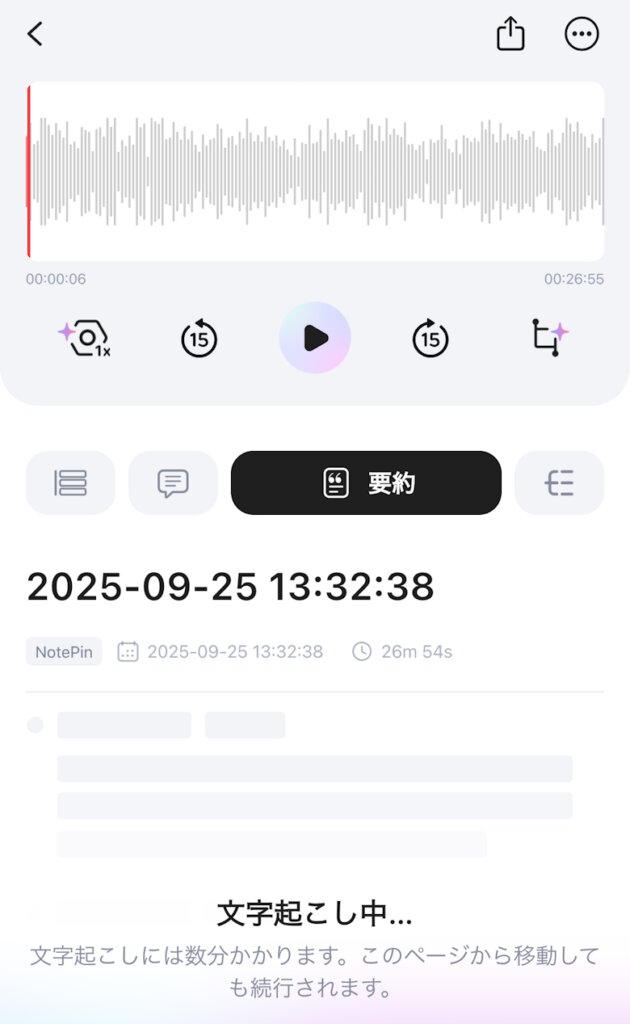Switch to the transcript chat tab
The height and width of the screenshot is (1024, 630).
click(x=173, y=483)
